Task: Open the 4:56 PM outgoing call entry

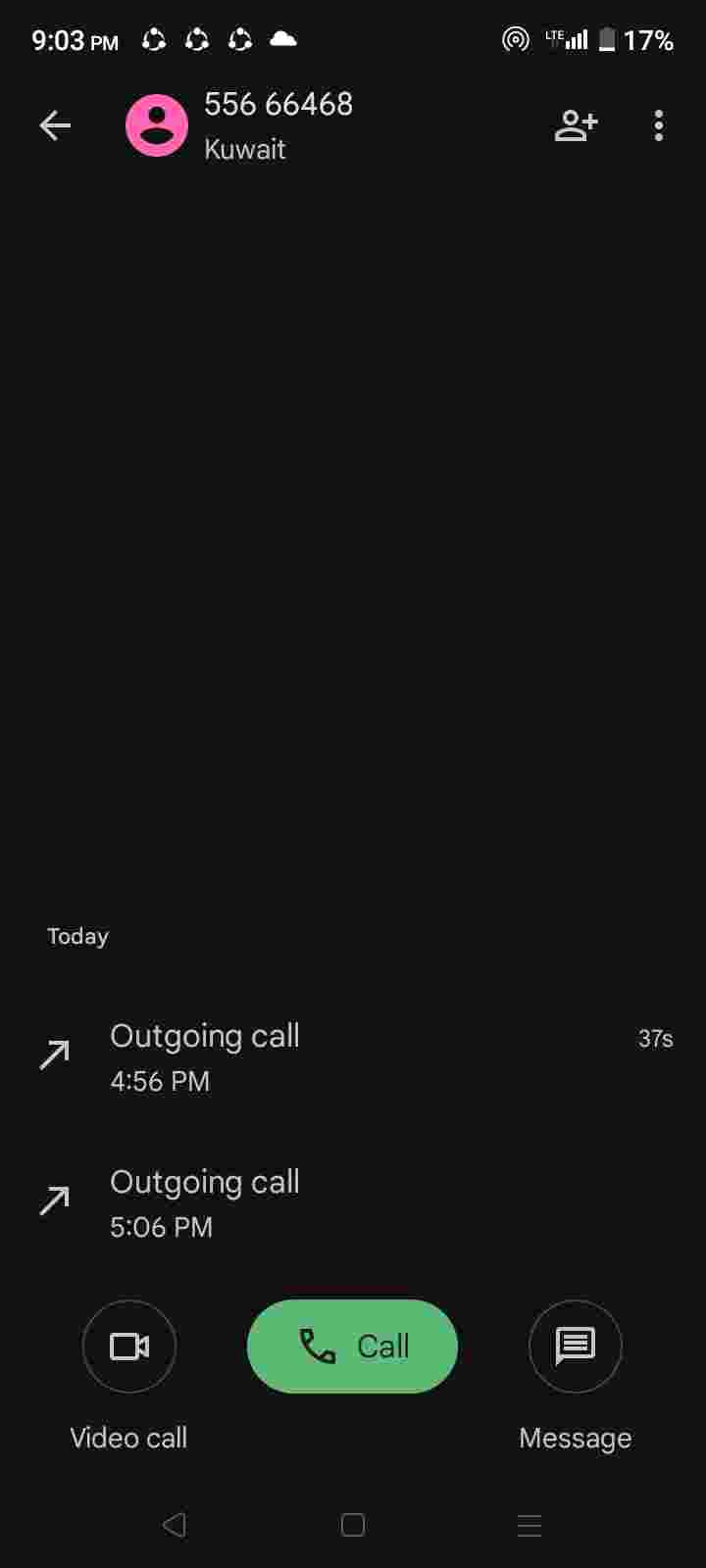Action: tap(353, 1056)
